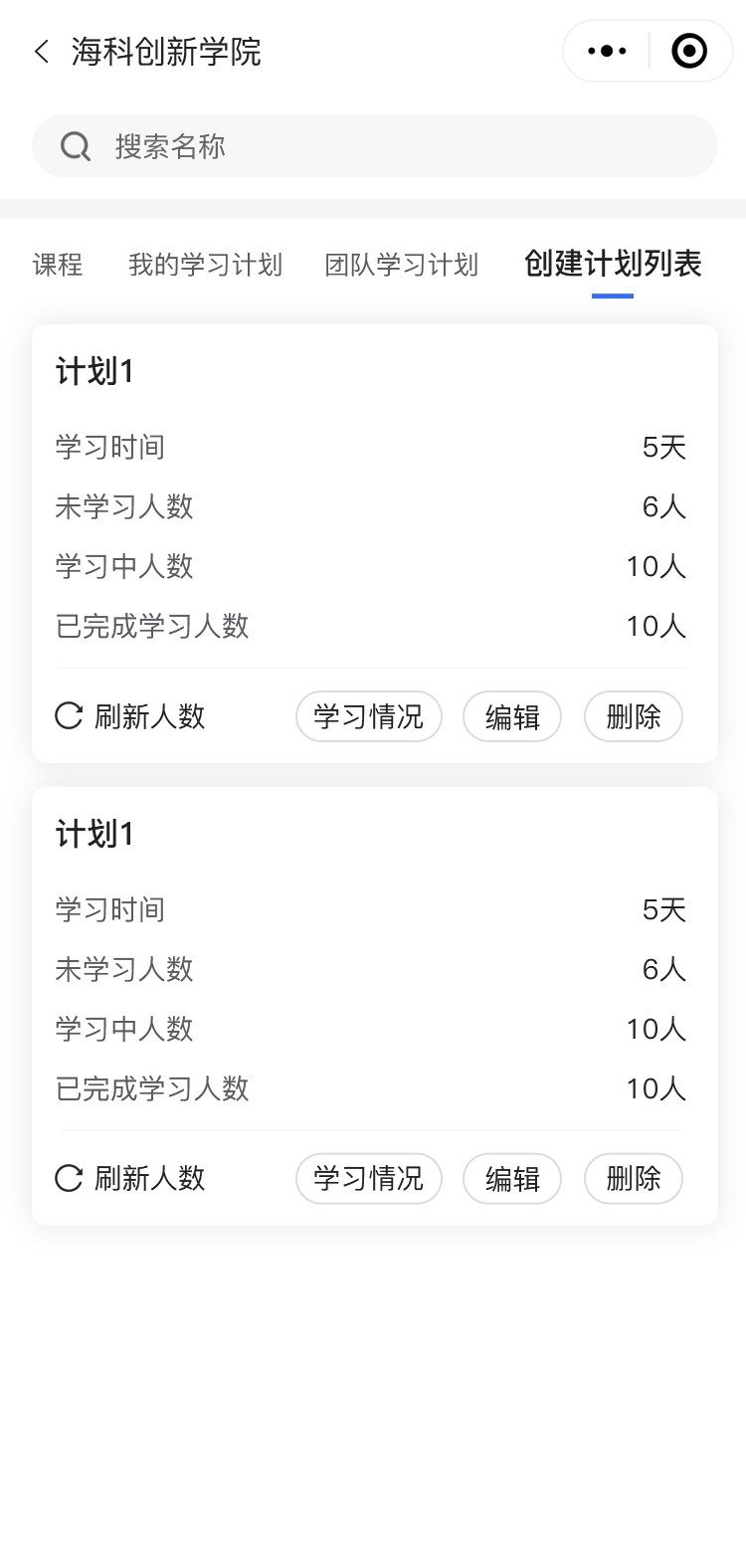Open 学习情况 of the second 计划1 card

click(x=369, y=1179)
